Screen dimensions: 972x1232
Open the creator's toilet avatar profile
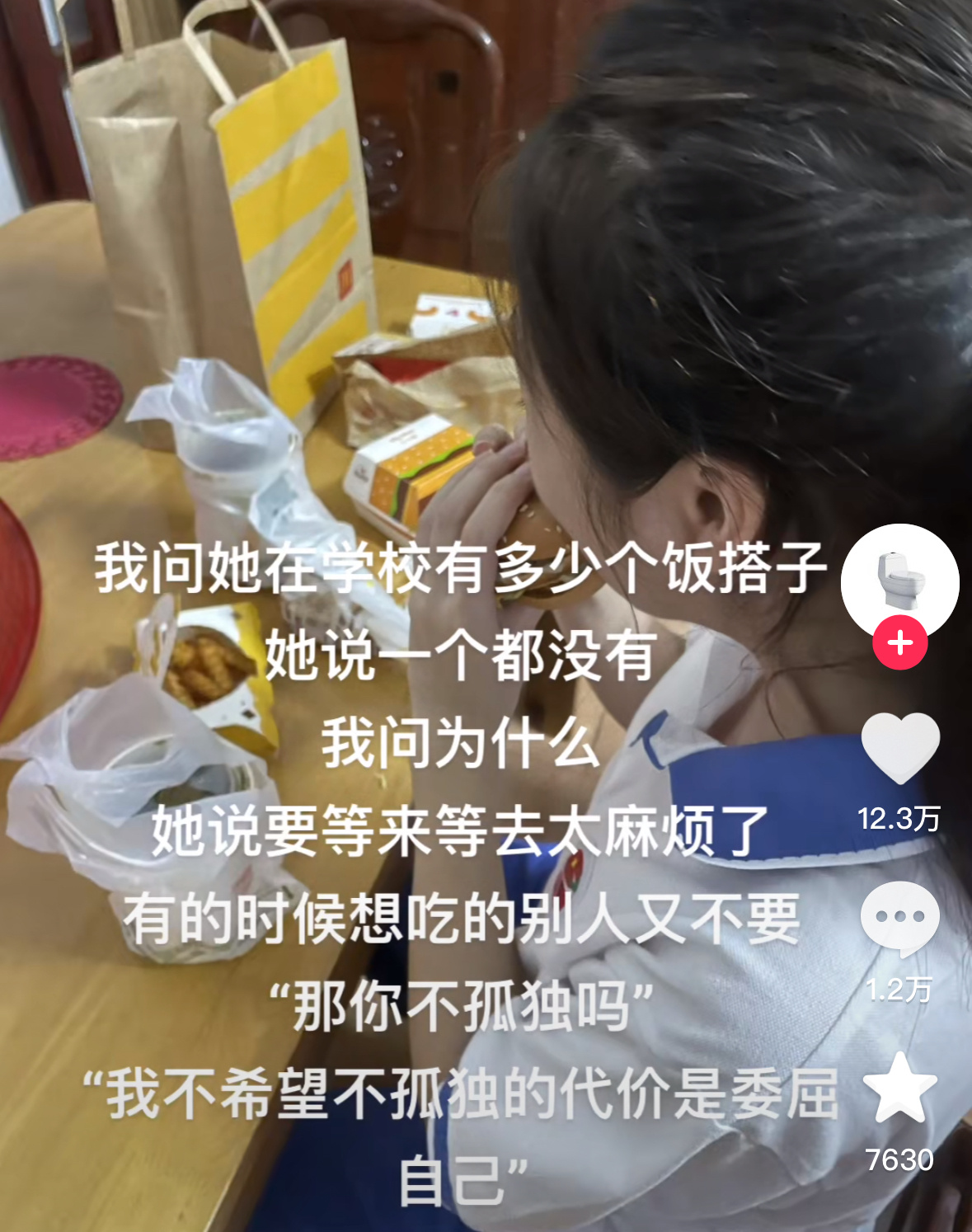(x=899, y=579)
